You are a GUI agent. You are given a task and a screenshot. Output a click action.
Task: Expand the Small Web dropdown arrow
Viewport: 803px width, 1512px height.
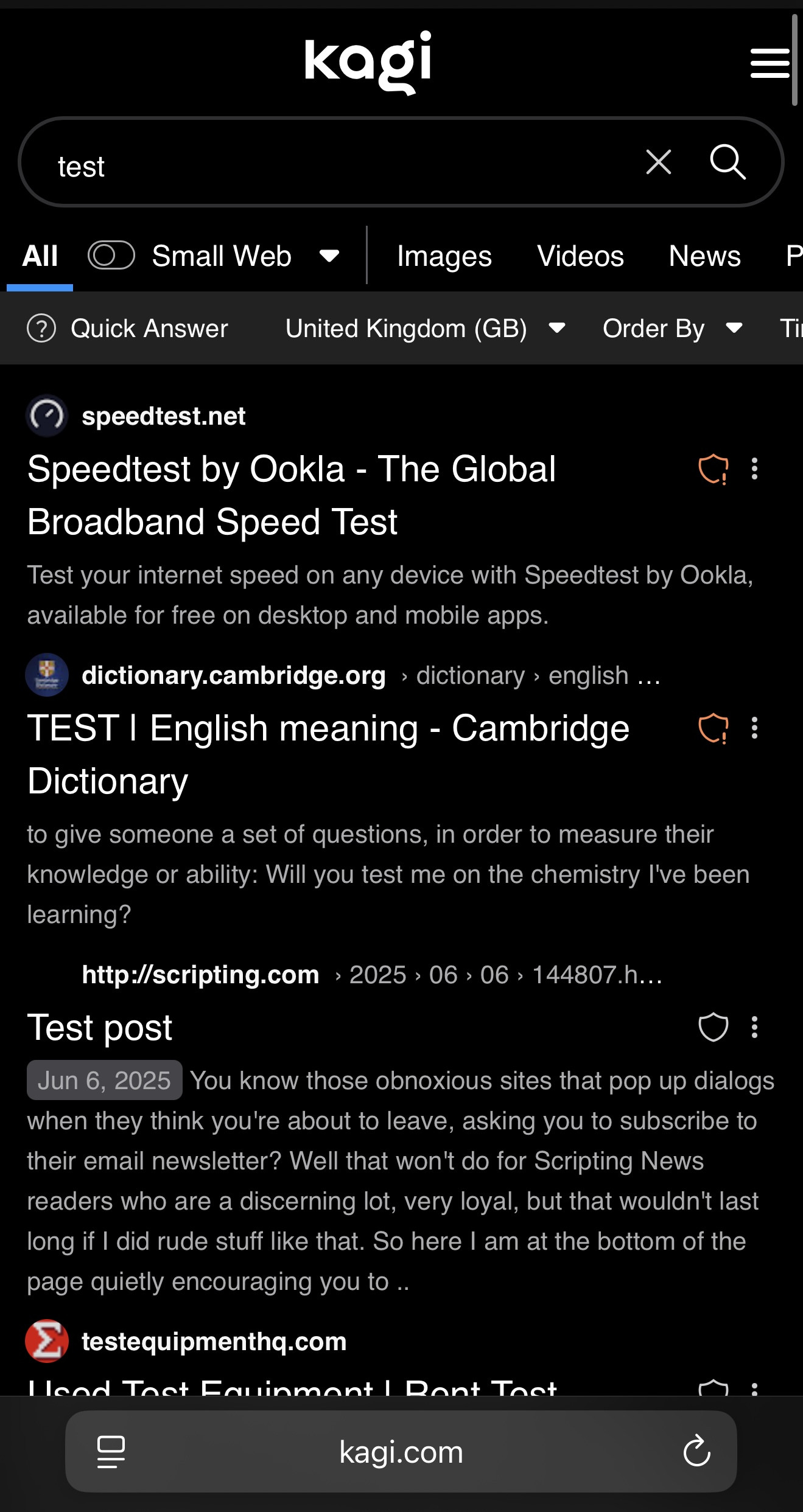point(329,256)
